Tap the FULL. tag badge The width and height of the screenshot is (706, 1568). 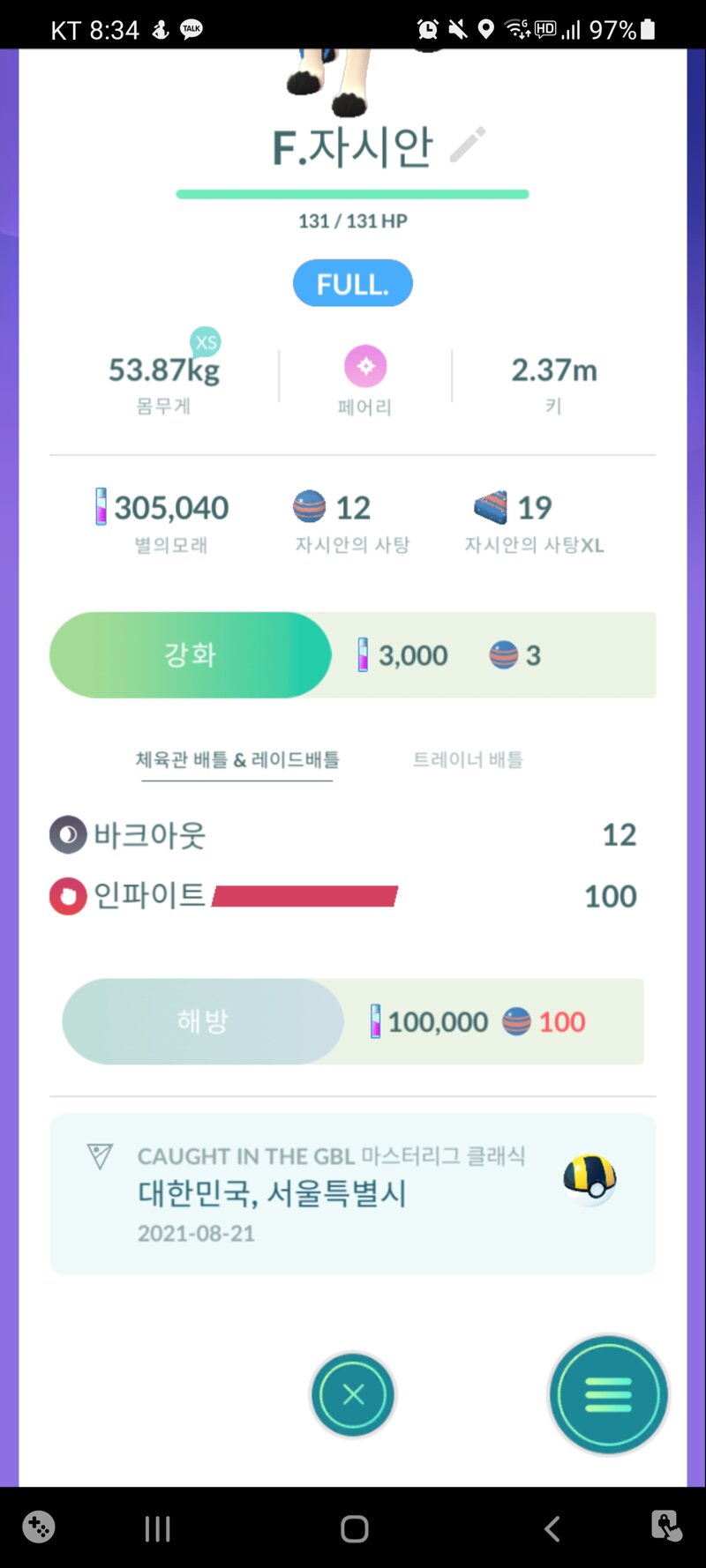tap(353, 283)
